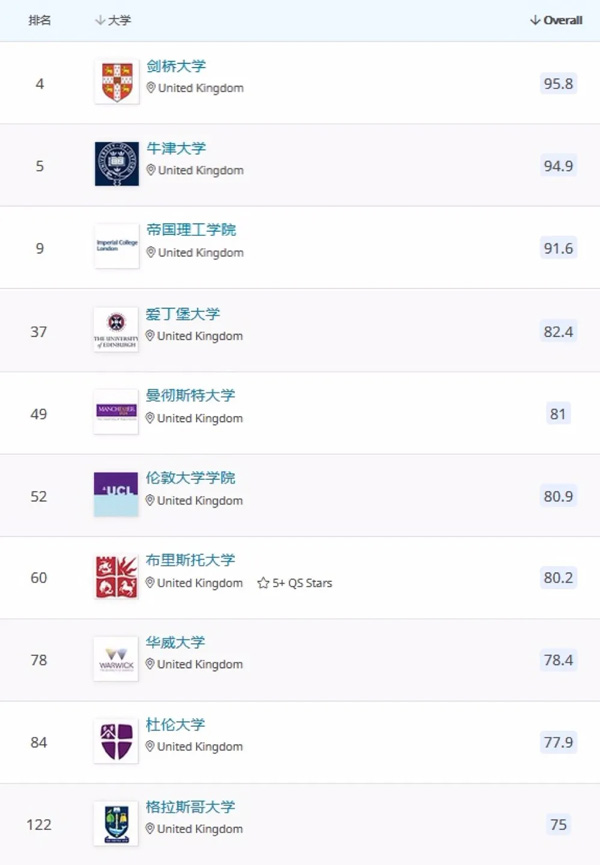The height and width of the screenshot is (865, 600).
Task: Select 伦敦大学学院 from the list
Action: [x=191, y=478]
